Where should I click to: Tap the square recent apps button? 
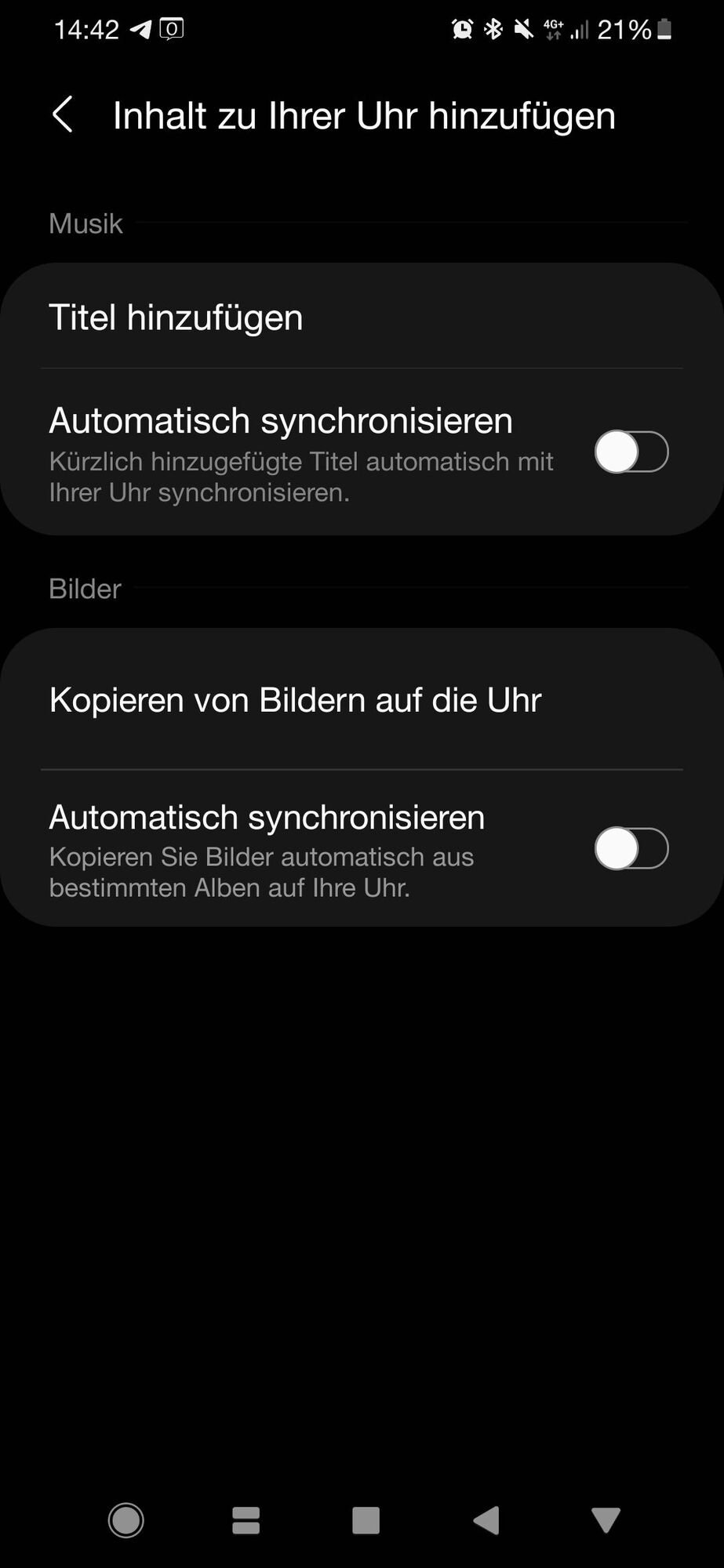click(366, 1520)
